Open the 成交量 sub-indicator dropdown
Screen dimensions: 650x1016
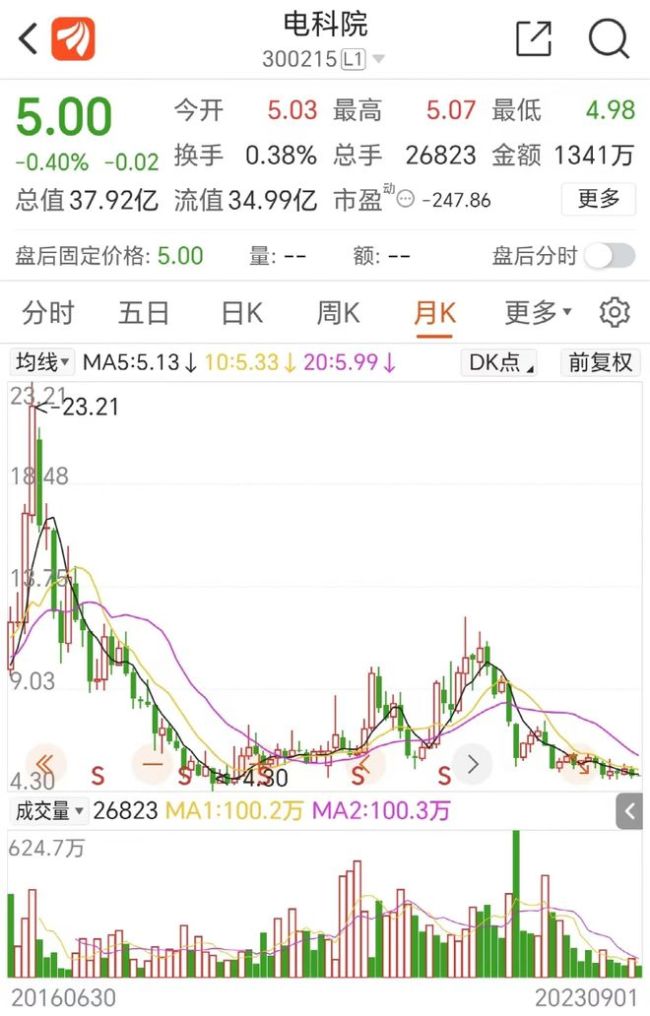click(48, 810)
